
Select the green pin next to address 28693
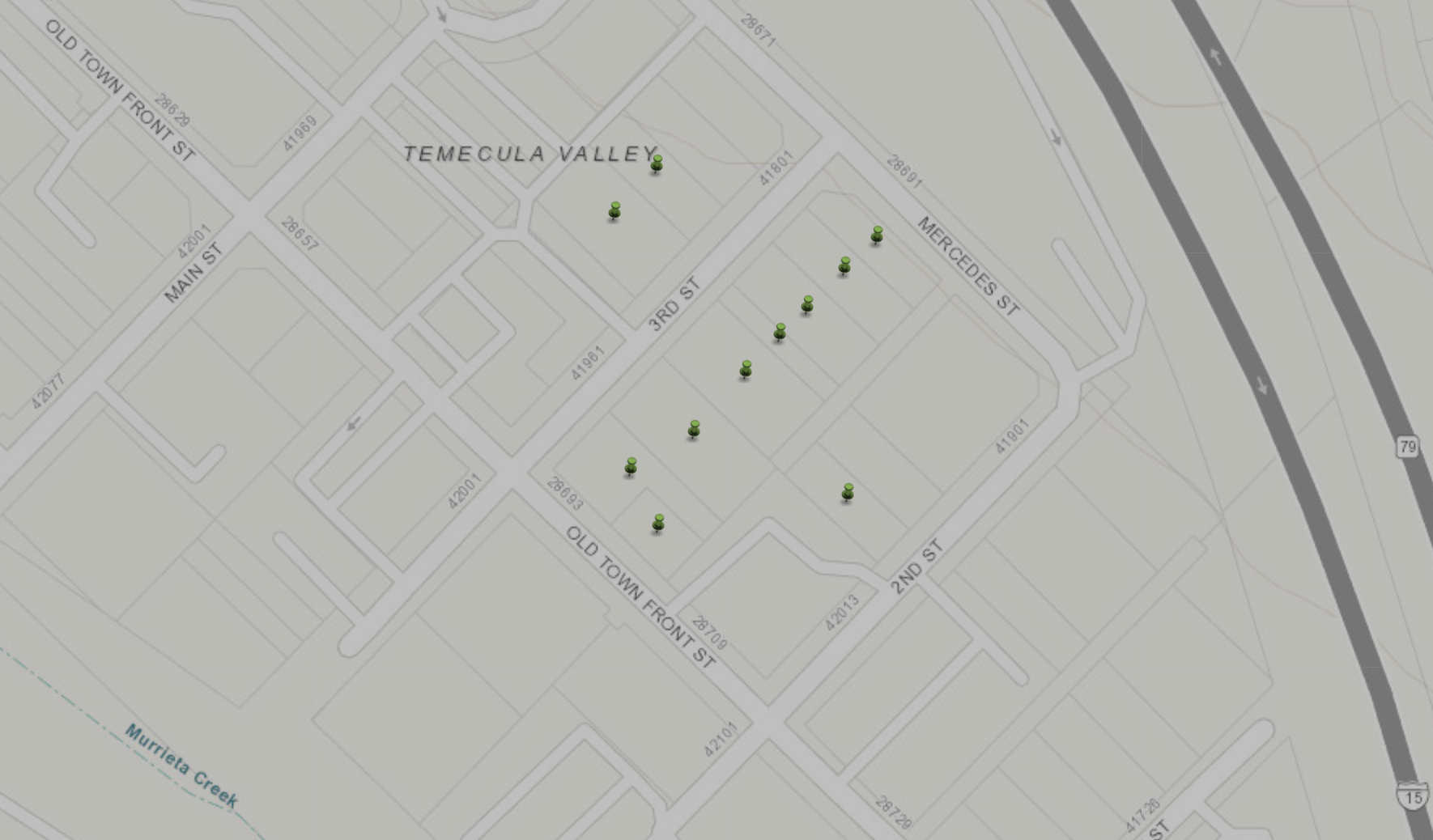[631, 465]
